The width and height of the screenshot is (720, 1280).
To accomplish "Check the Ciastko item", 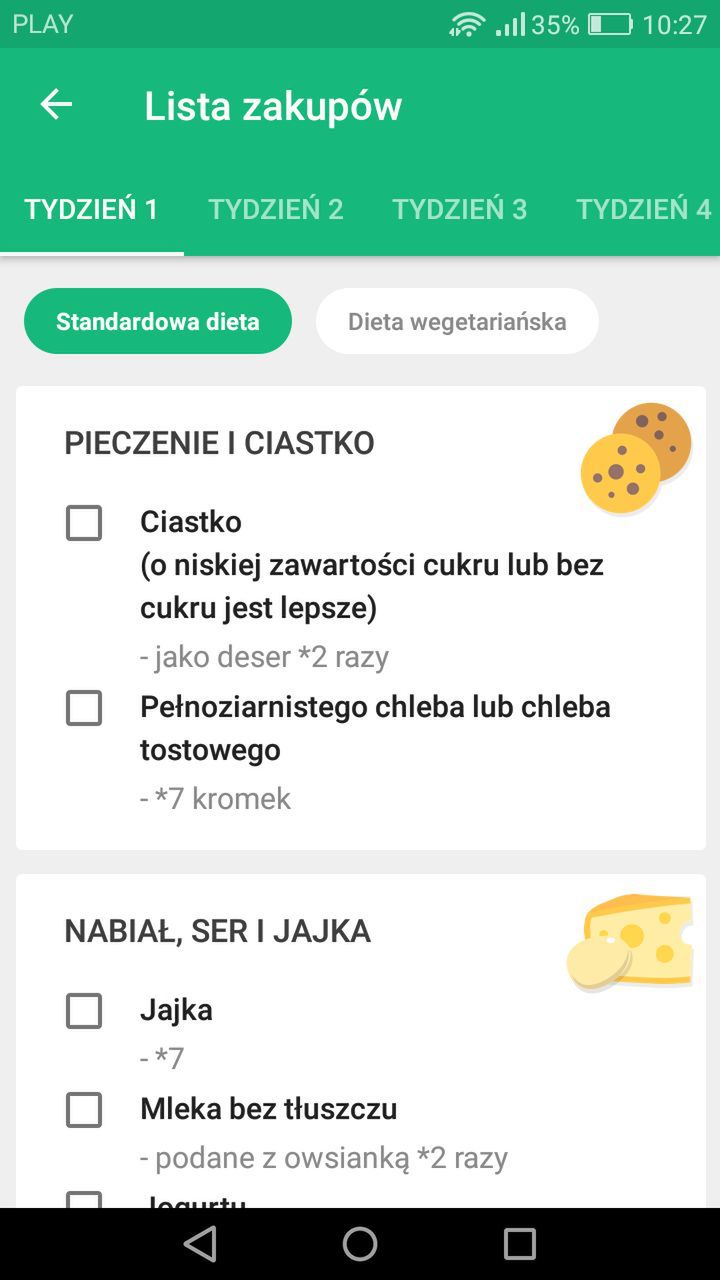I will tap(84, 522).
